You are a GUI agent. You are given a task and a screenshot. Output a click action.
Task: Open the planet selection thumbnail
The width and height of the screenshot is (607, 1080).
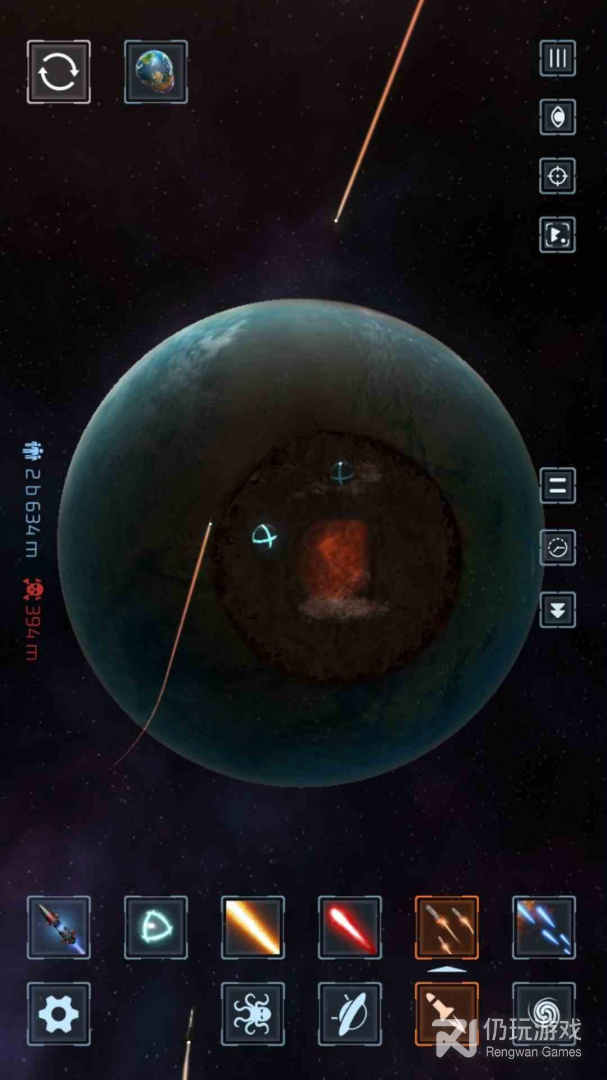pos(156,72)
